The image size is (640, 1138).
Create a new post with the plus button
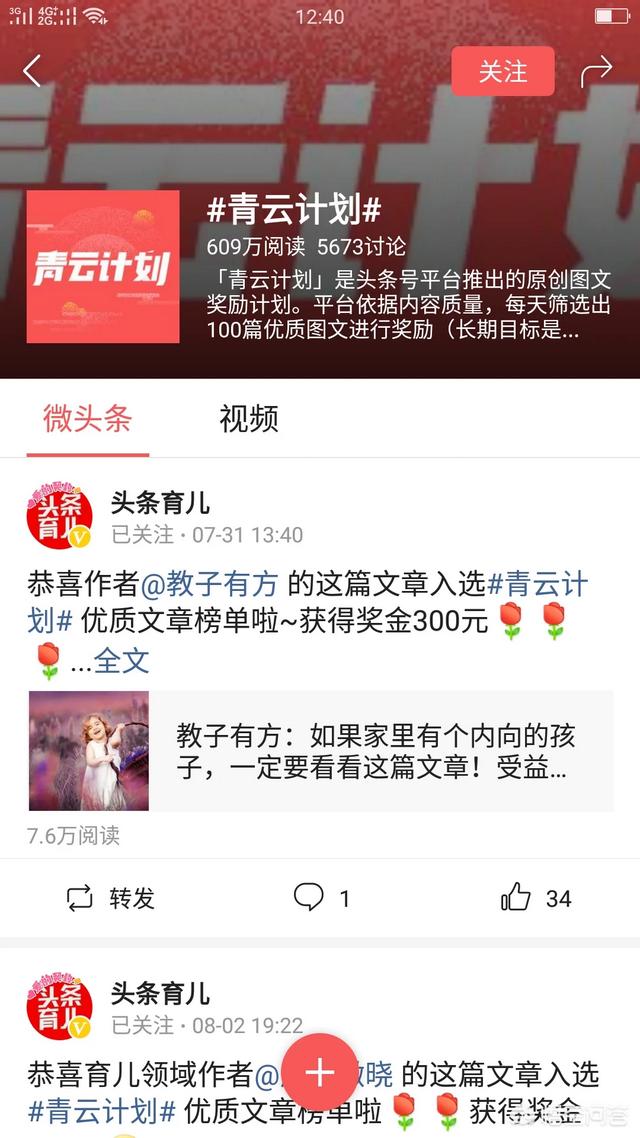coord(319,1073)
